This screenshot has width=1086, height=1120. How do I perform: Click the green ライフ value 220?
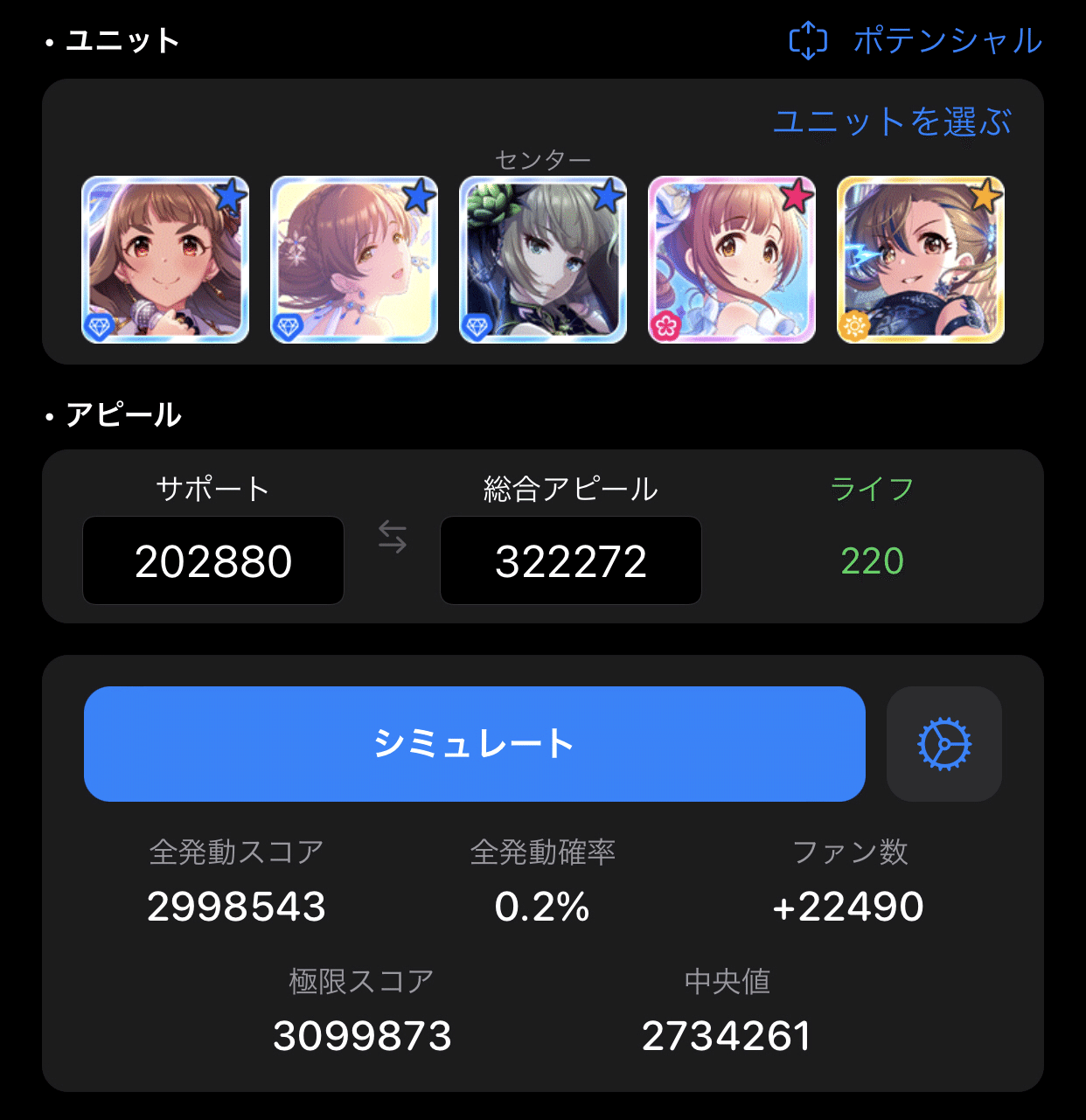872,560
